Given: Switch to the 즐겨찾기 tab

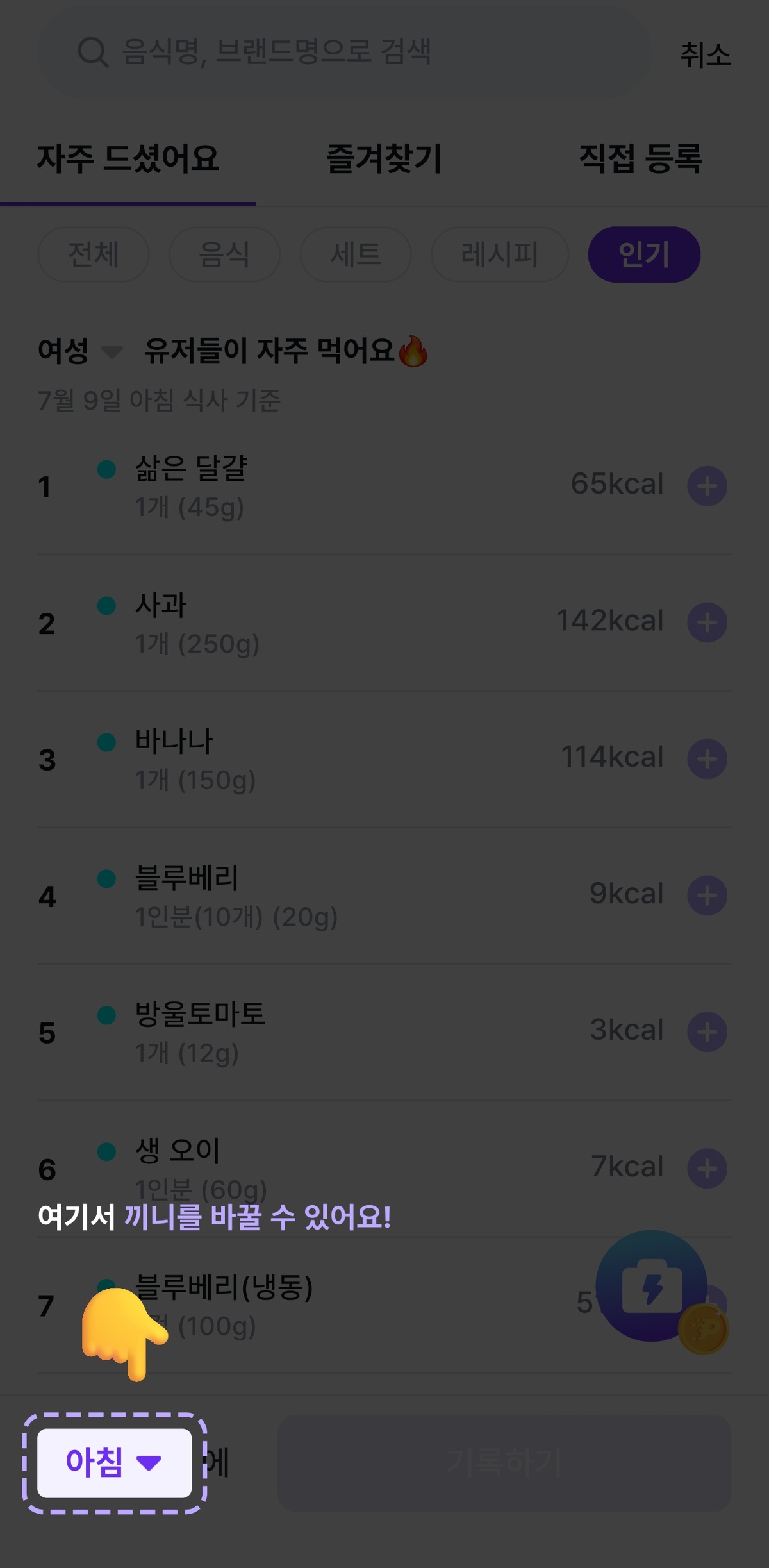Looking at the screenshot, I should (384, 159).
